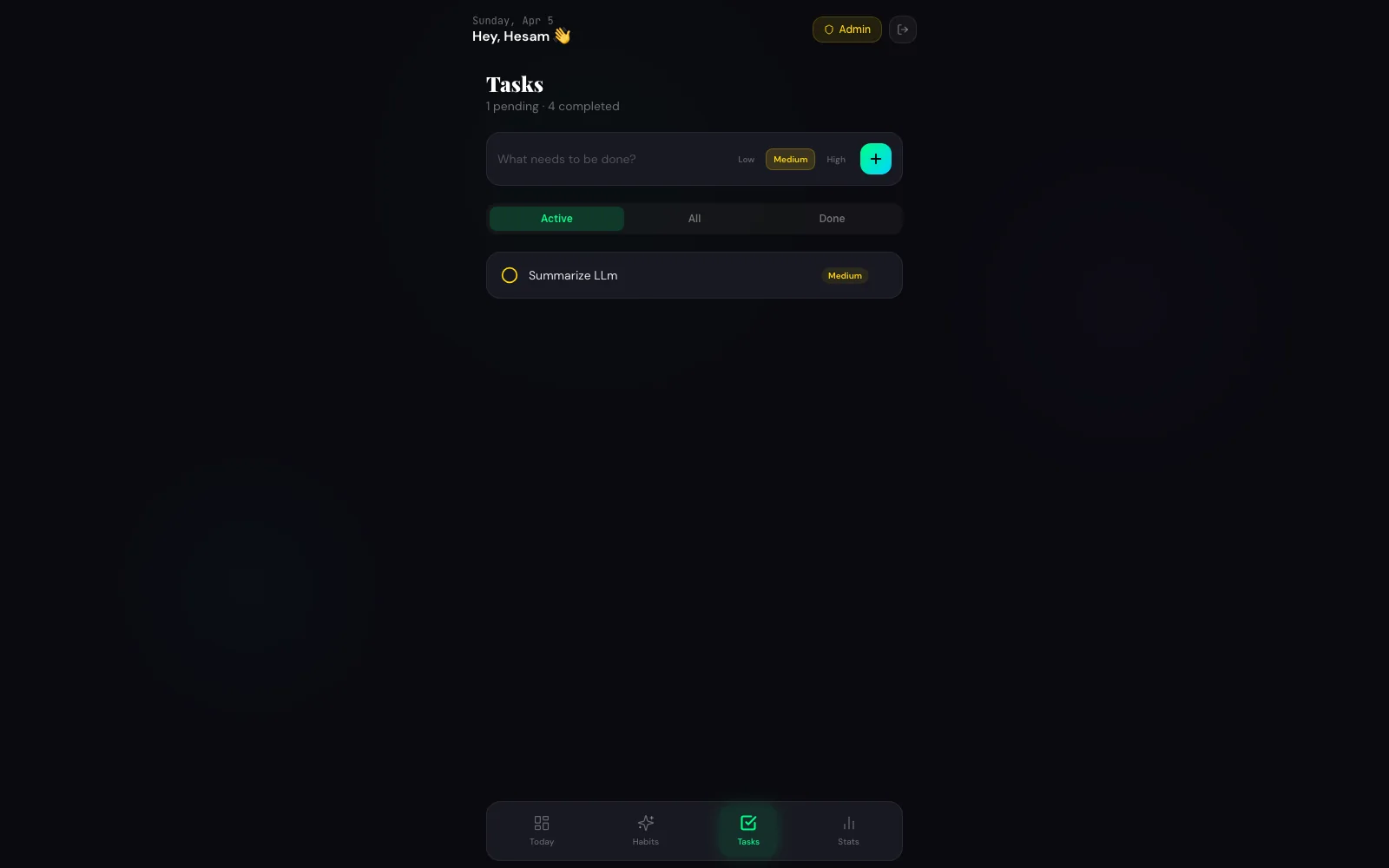Show the Active tasks filter
This screenshot has width=1389, height=868.
pos(556,219)
